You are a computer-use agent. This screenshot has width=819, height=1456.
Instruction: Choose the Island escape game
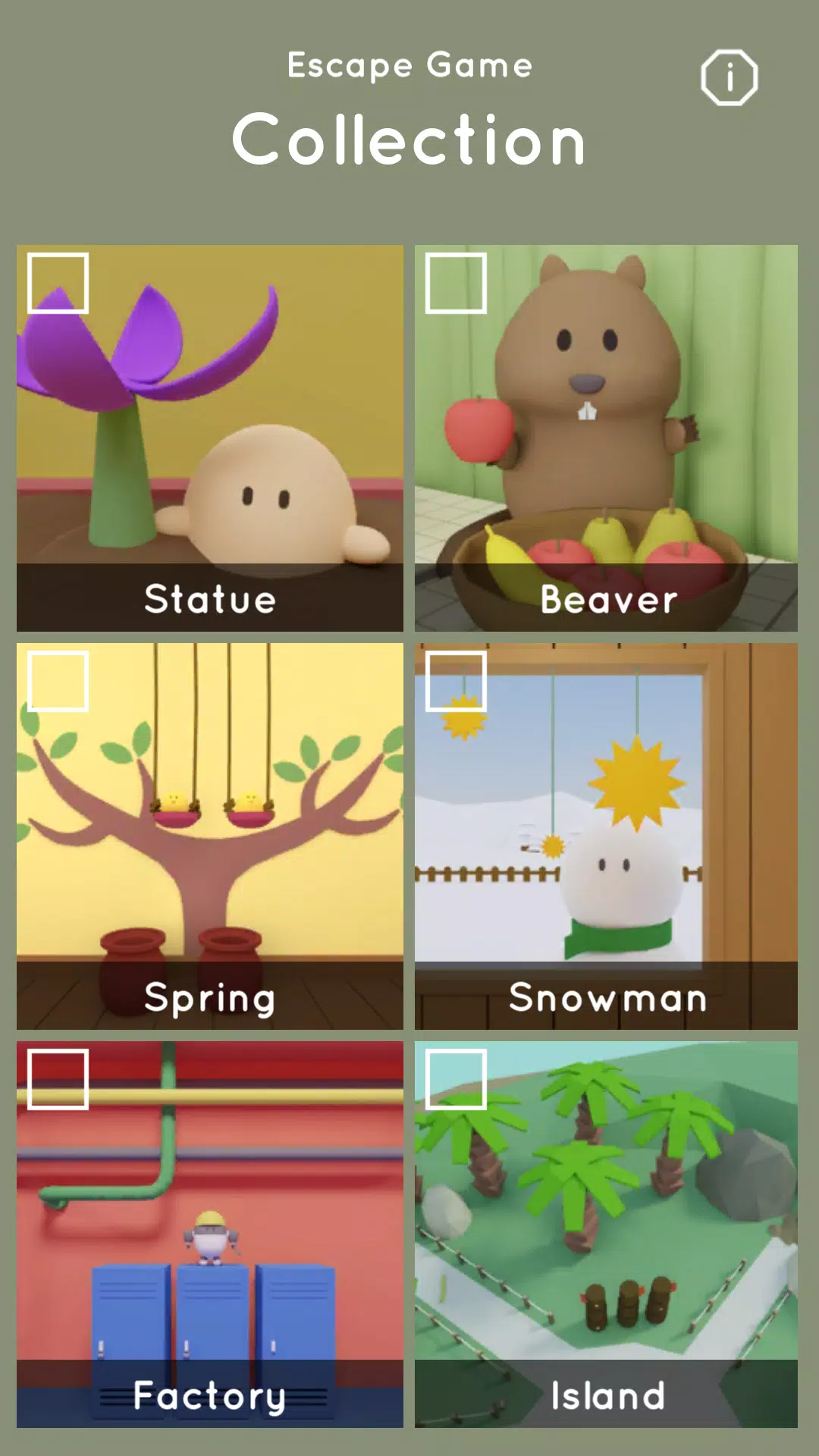pyautogui.click(x=606, y=1234)
